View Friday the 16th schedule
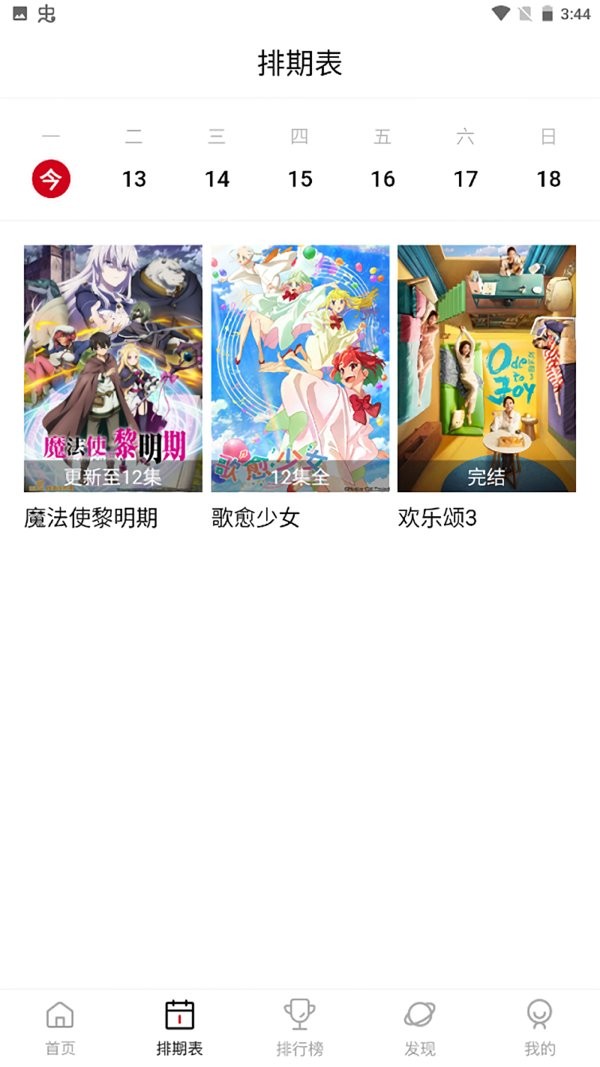This screenshot has height=1067, width=600. (383, 179)
